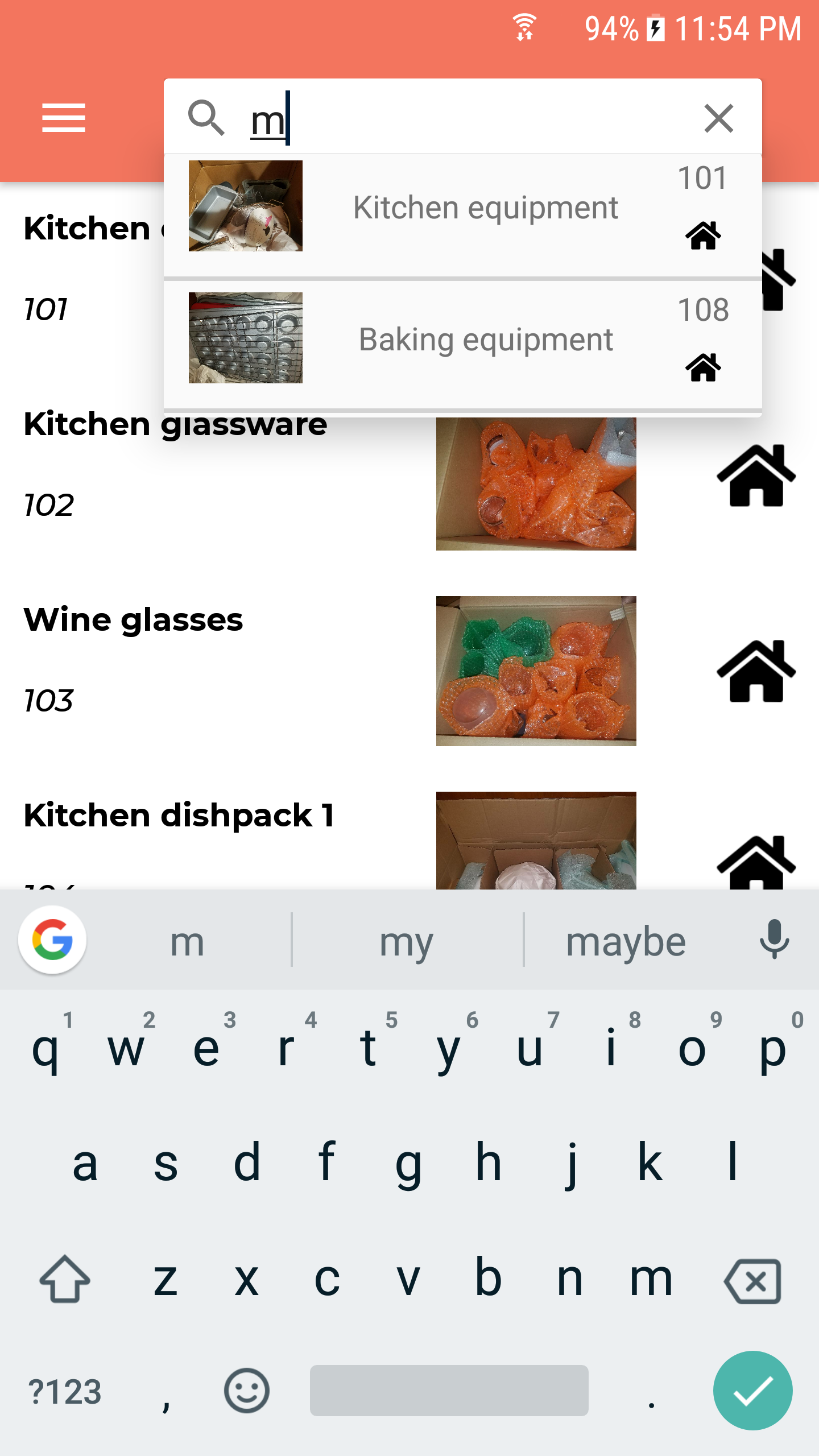
Task: Clear the search text
Action: pos(718,118)
